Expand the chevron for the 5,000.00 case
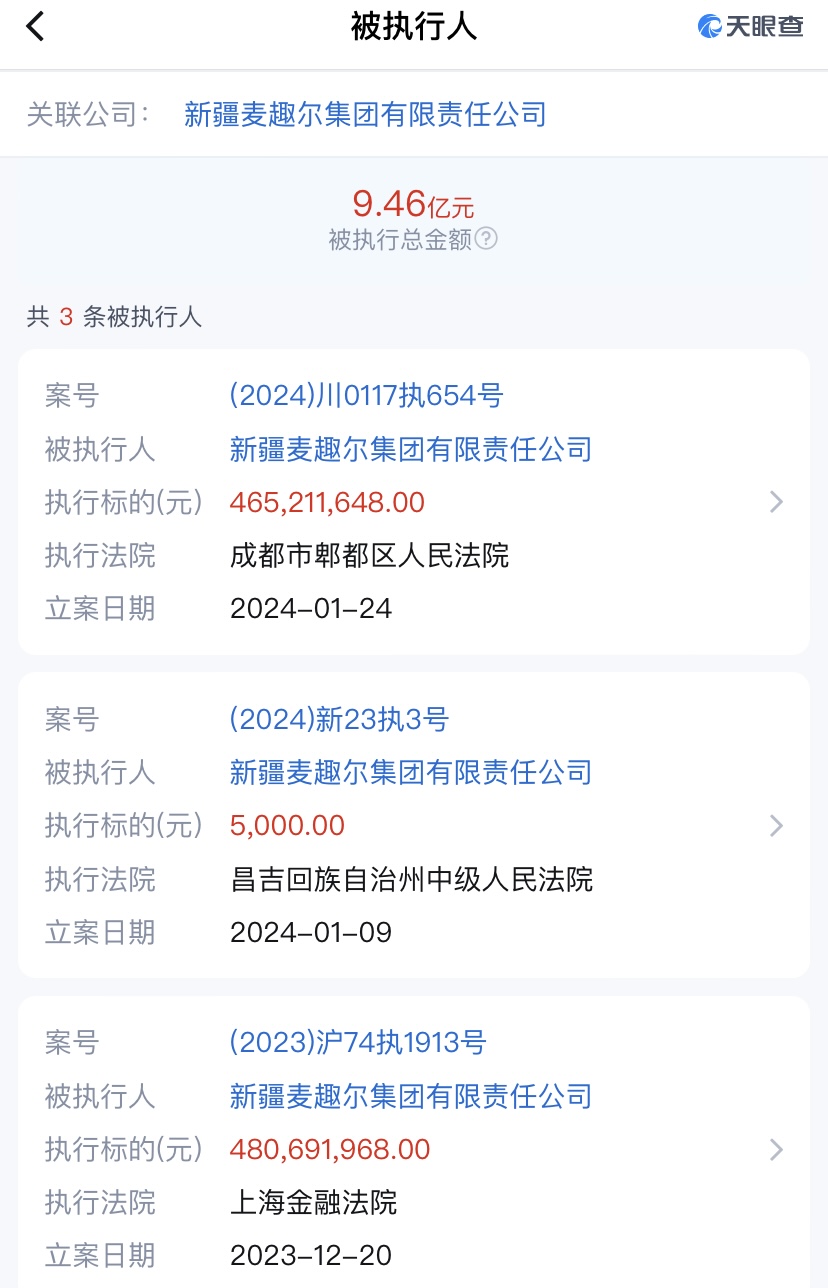Image resolution: width=828 pixels, height=1288 pixels. (x=776, y=826)
